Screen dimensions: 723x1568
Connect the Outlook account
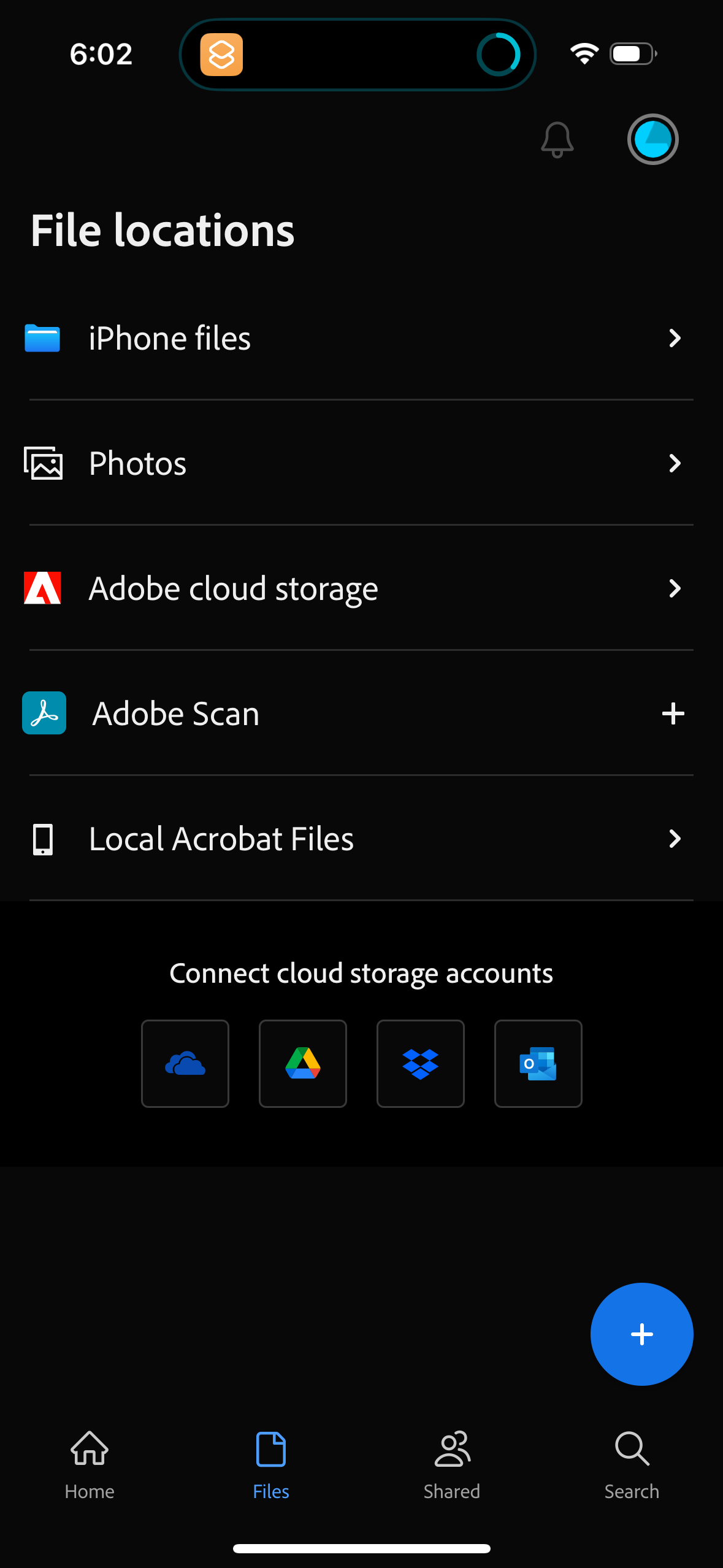pos(538,1063)
